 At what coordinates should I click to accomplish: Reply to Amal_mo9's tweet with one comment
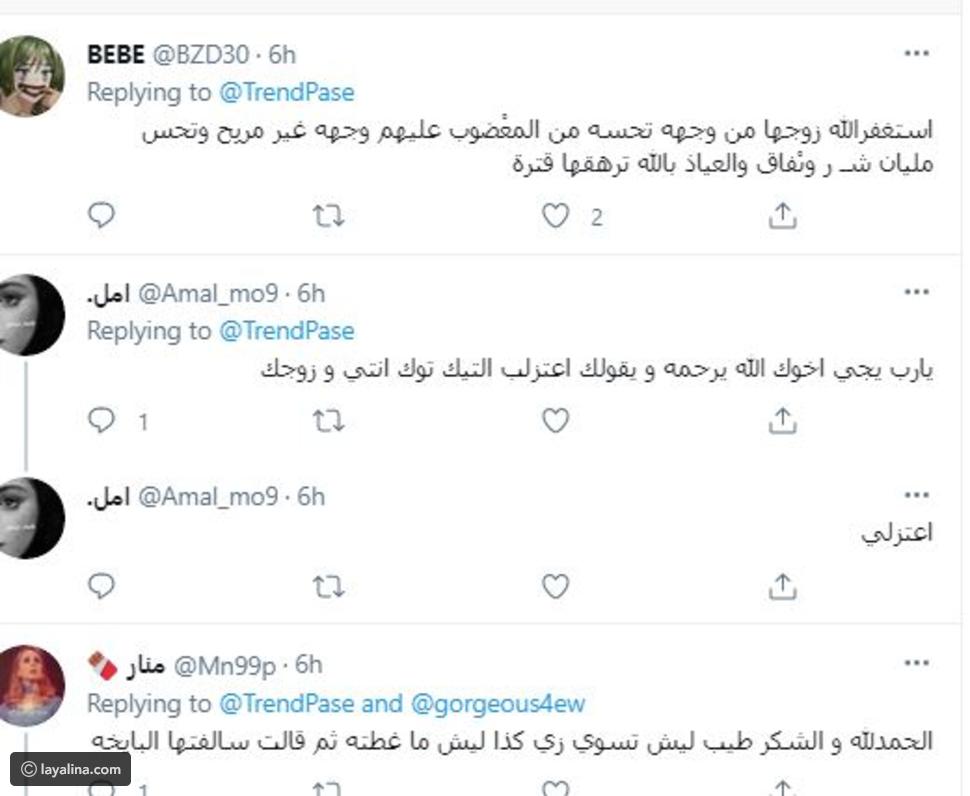point(102,421)
